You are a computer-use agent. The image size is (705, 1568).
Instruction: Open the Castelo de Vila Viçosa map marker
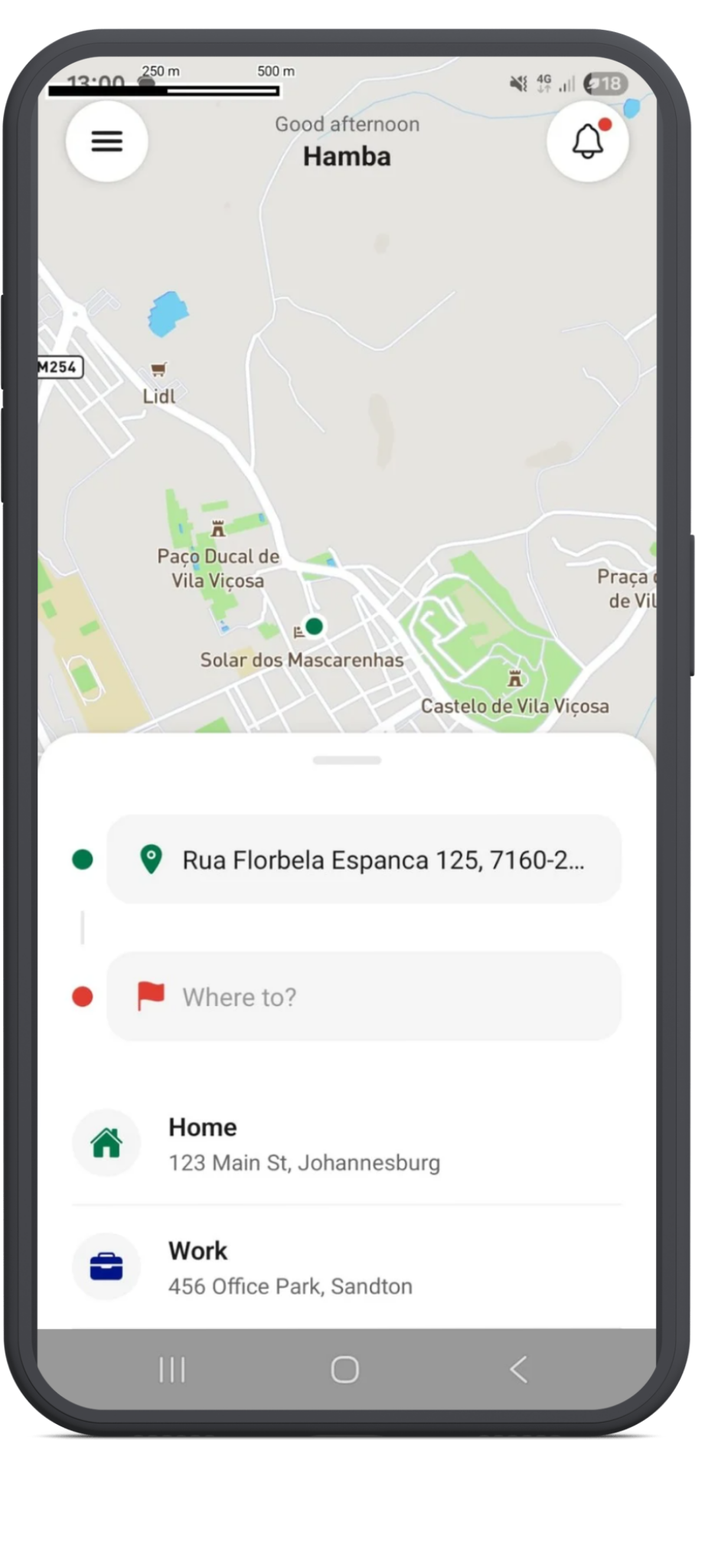click(x=514, y=677)
